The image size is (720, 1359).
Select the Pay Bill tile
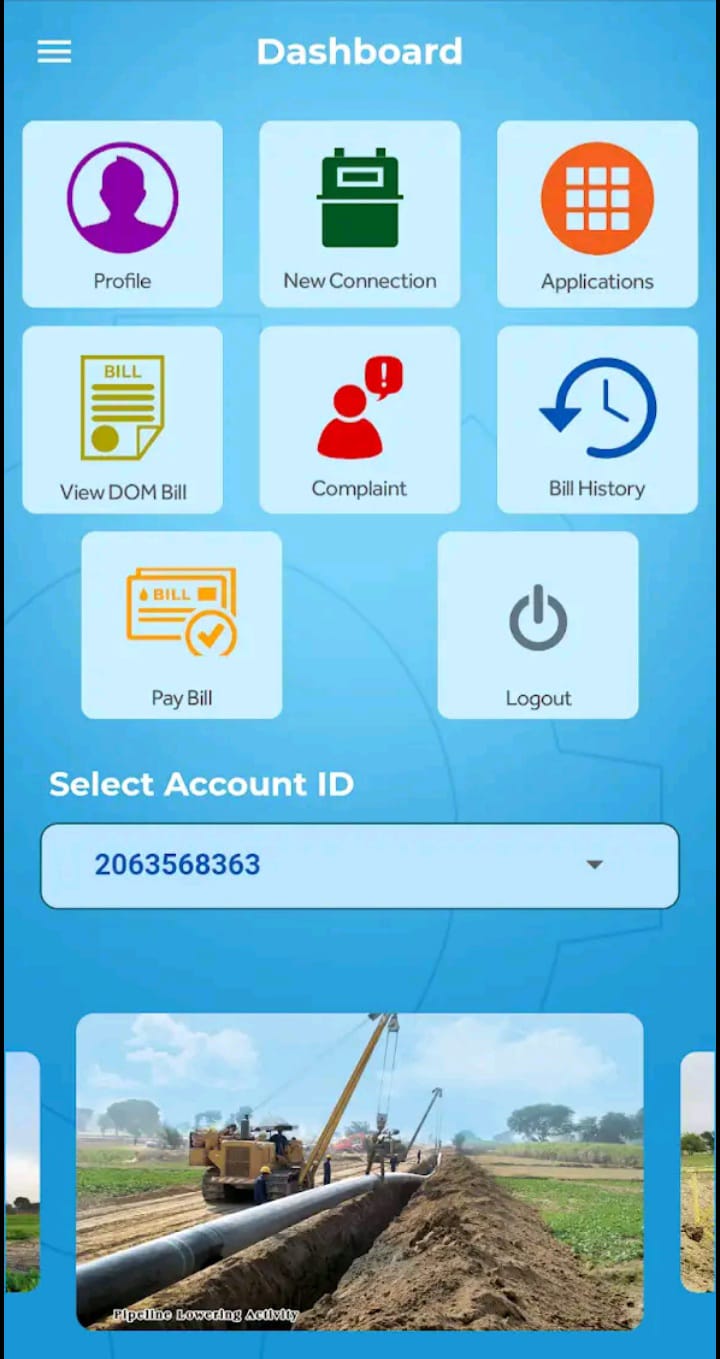181,625
